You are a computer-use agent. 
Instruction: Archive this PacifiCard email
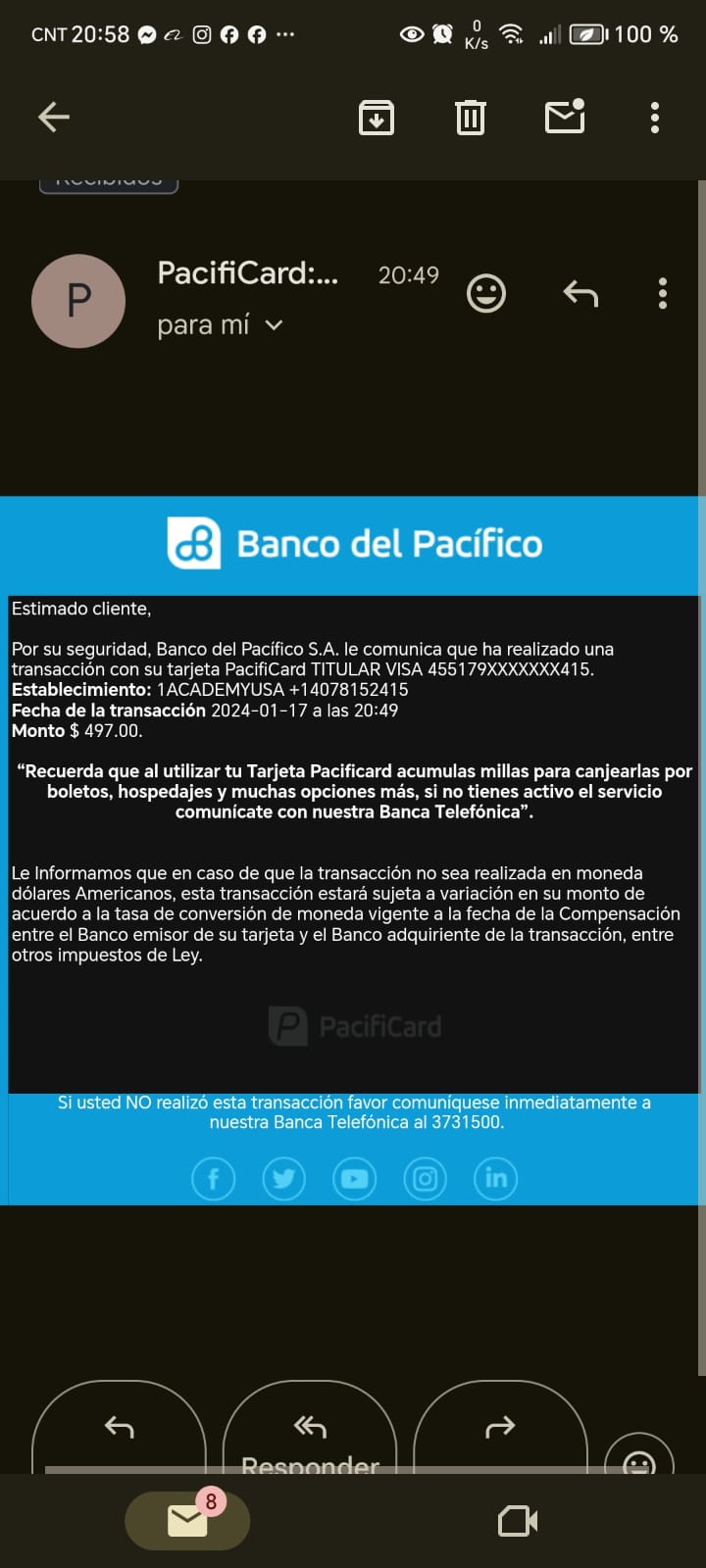coord(377,118)
